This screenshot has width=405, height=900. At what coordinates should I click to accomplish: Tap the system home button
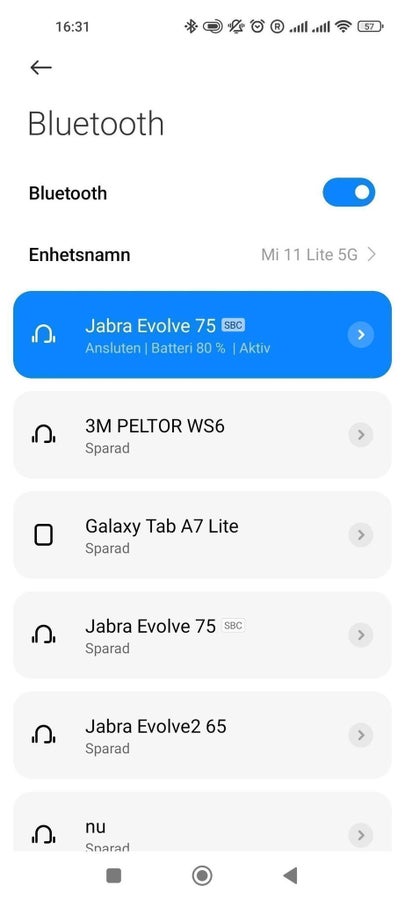202,875
